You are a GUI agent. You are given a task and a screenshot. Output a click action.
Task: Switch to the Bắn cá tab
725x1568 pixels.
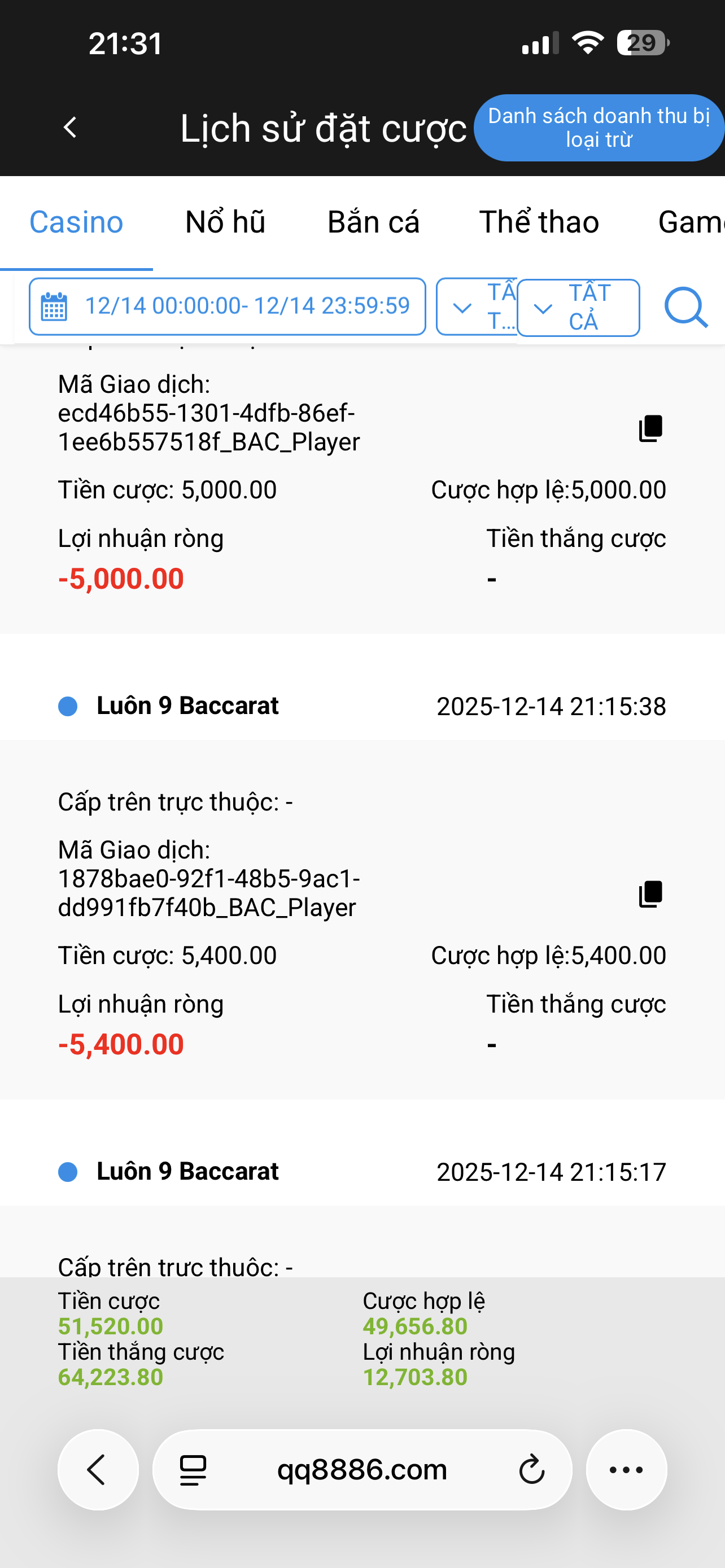pos(373,222)
